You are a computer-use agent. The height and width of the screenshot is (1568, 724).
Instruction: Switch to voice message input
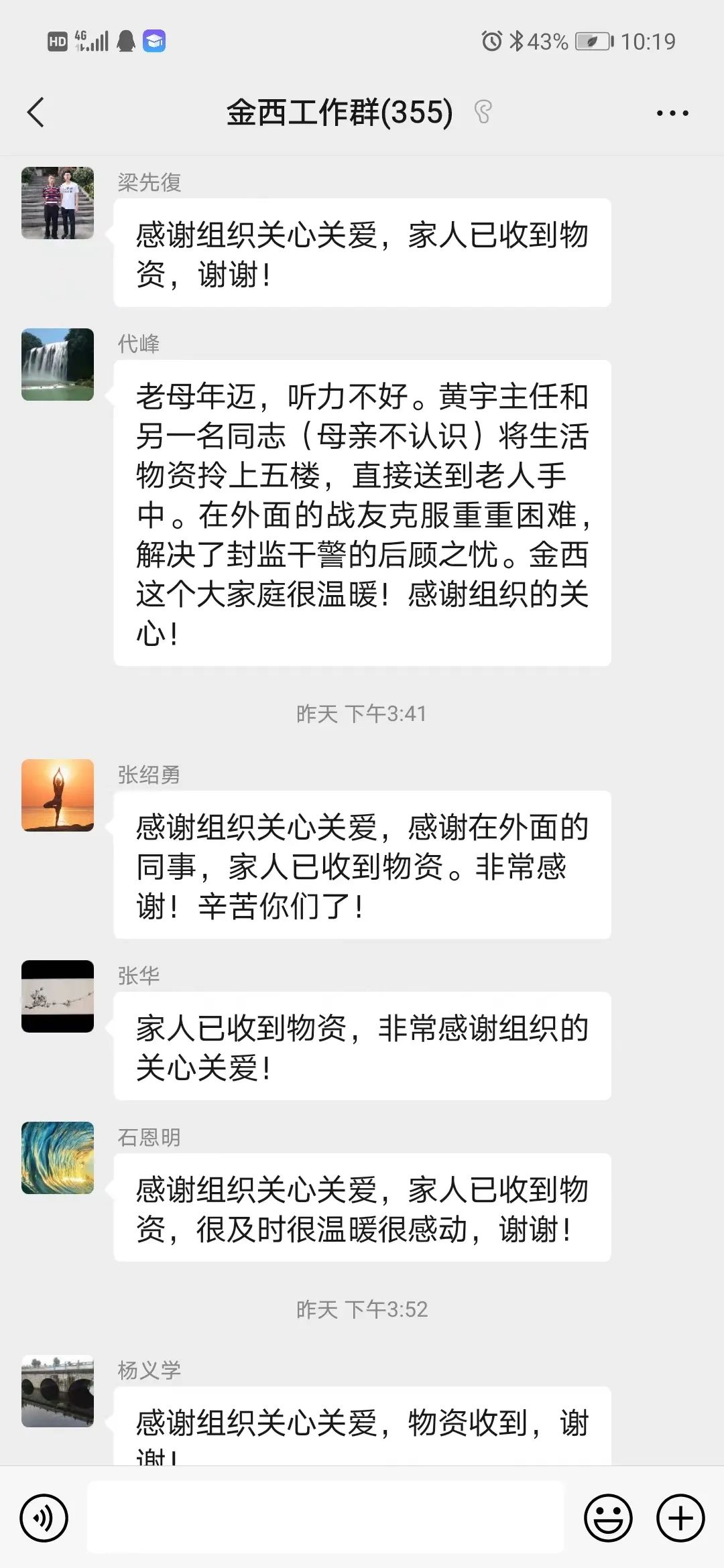click(x=44, y=1518)
